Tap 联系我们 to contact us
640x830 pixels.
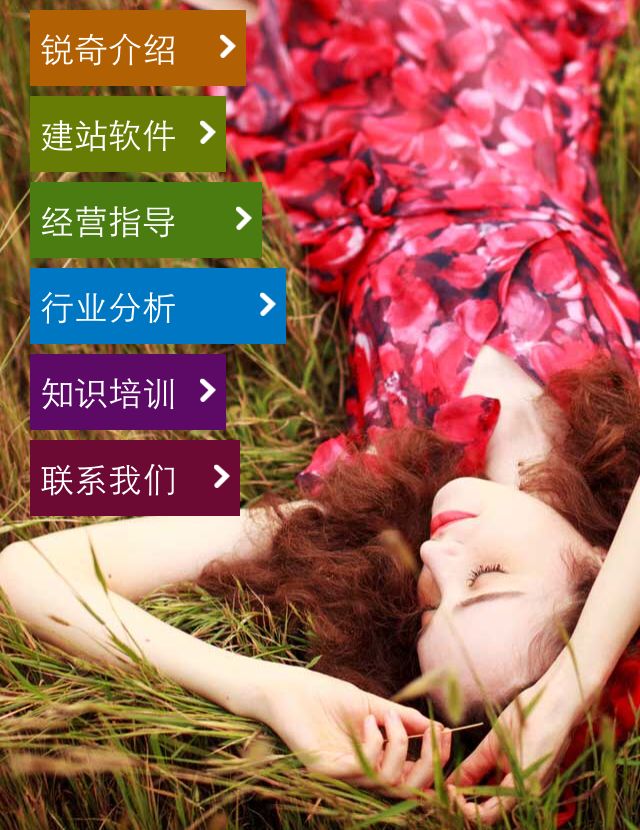(134, 478)
